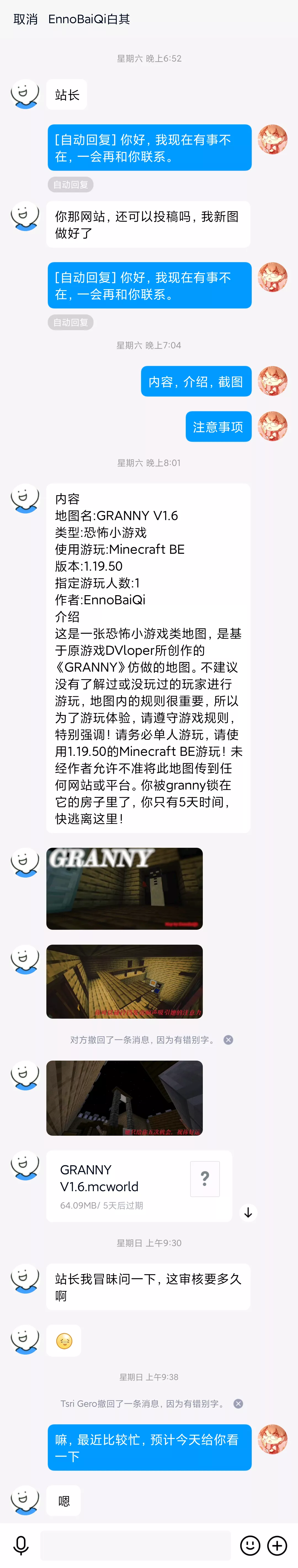This screenshot has height=1568, width=298.
Task: View the dark tower screenshot image
Action: [x=124, y=1098]
